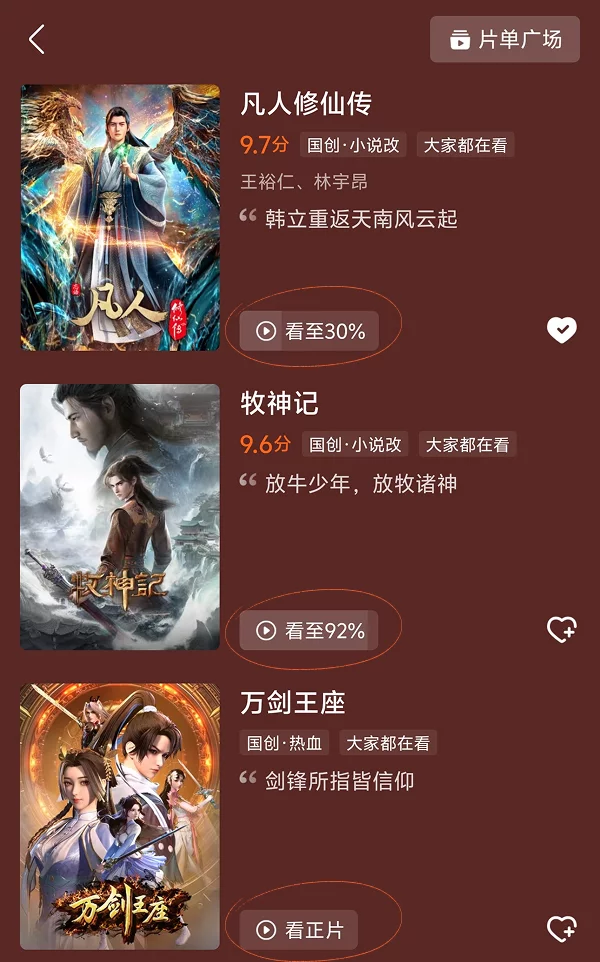Continue 牧神记 from 看至92%

click(x=309, y=631)
